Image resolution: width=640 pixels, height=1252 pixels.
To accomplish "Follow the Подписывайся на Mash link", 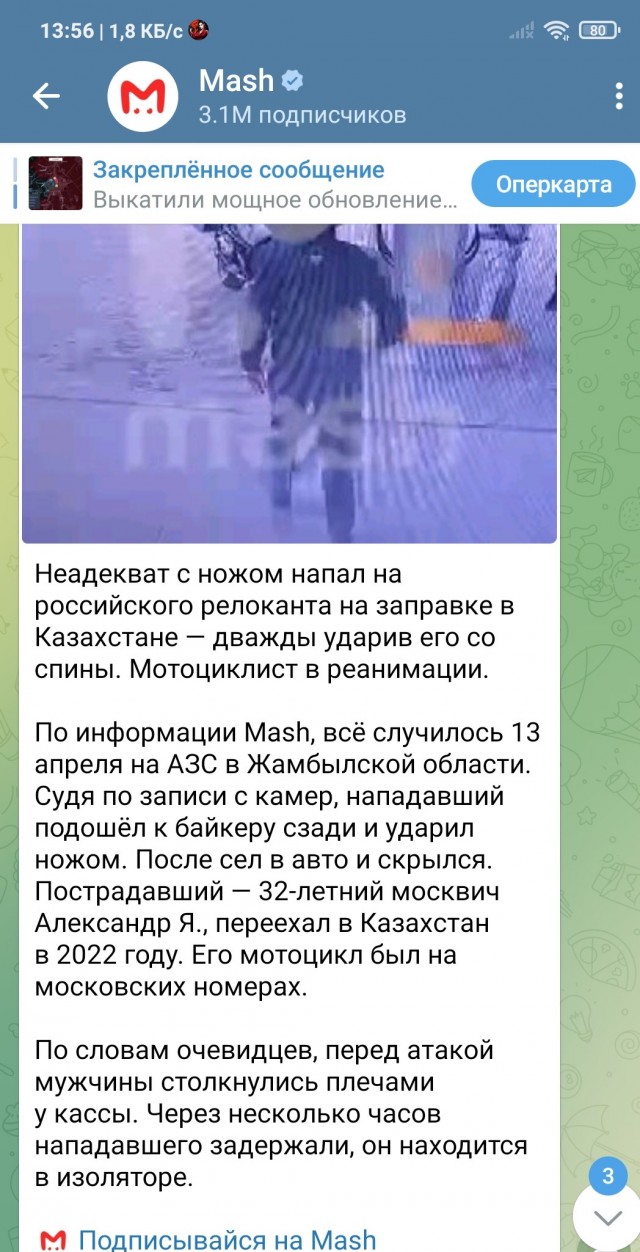I will tap(227, 1240).
